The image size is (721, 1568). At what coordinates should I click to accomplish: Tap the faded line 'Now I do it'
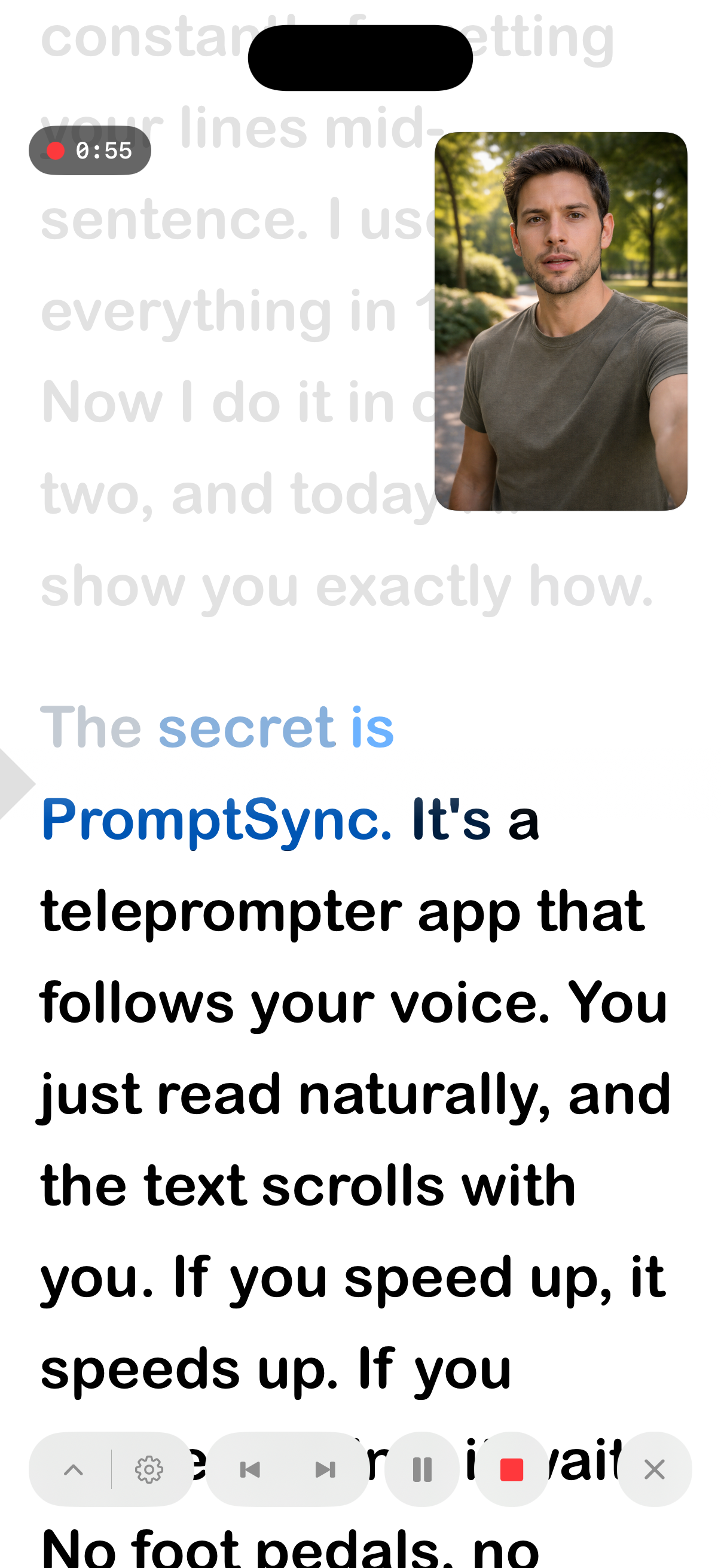[213, 402]
